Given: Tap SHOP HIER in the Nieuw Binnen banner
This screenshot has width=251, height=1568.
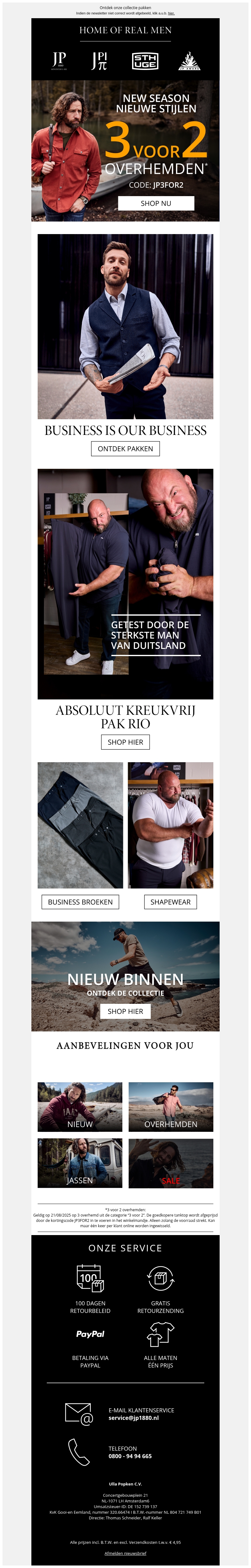Looking at the screenshot, I should pyautogui.click(x=125, y=1011).
